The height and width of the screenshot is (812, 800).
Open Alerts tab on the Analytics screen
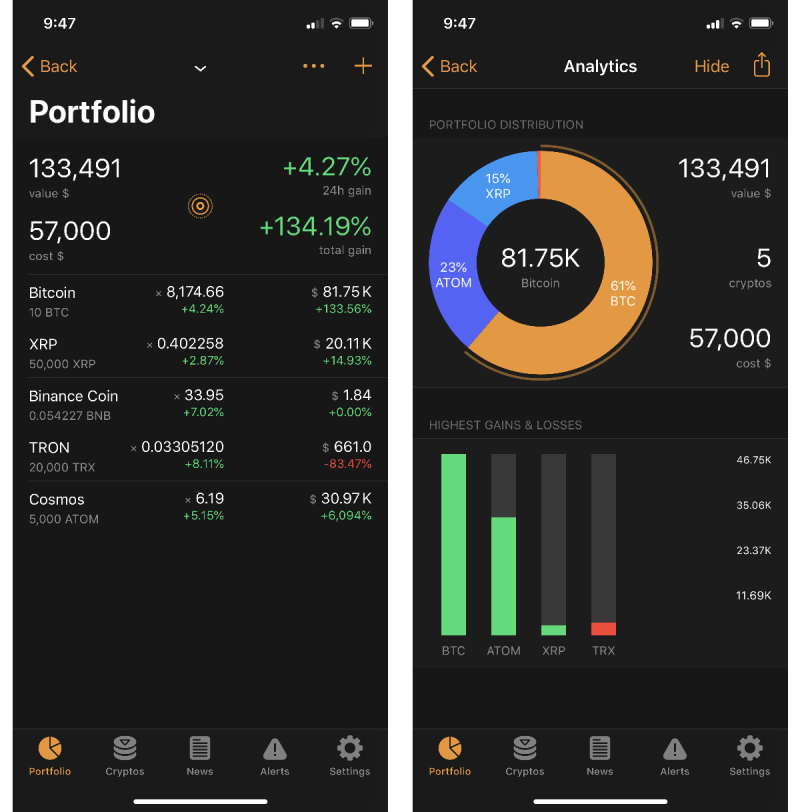pos(675,755)
